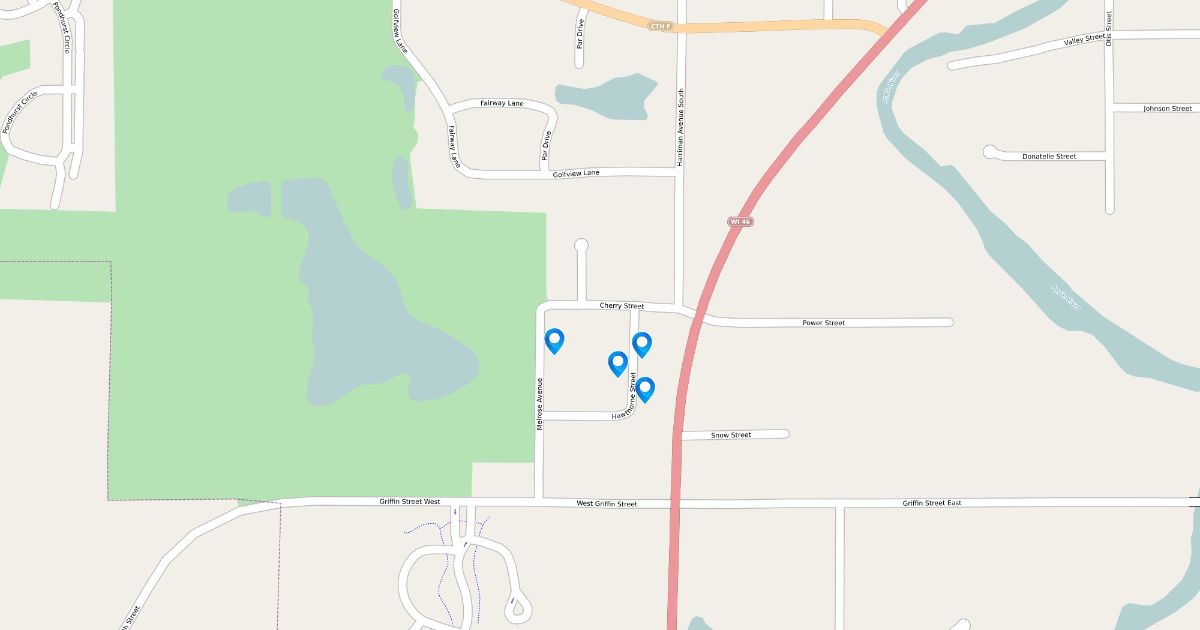1200x630 pixels.
Task: Choose the southernmost pin on Hawthorne Street
Action: tap(645, 388)
